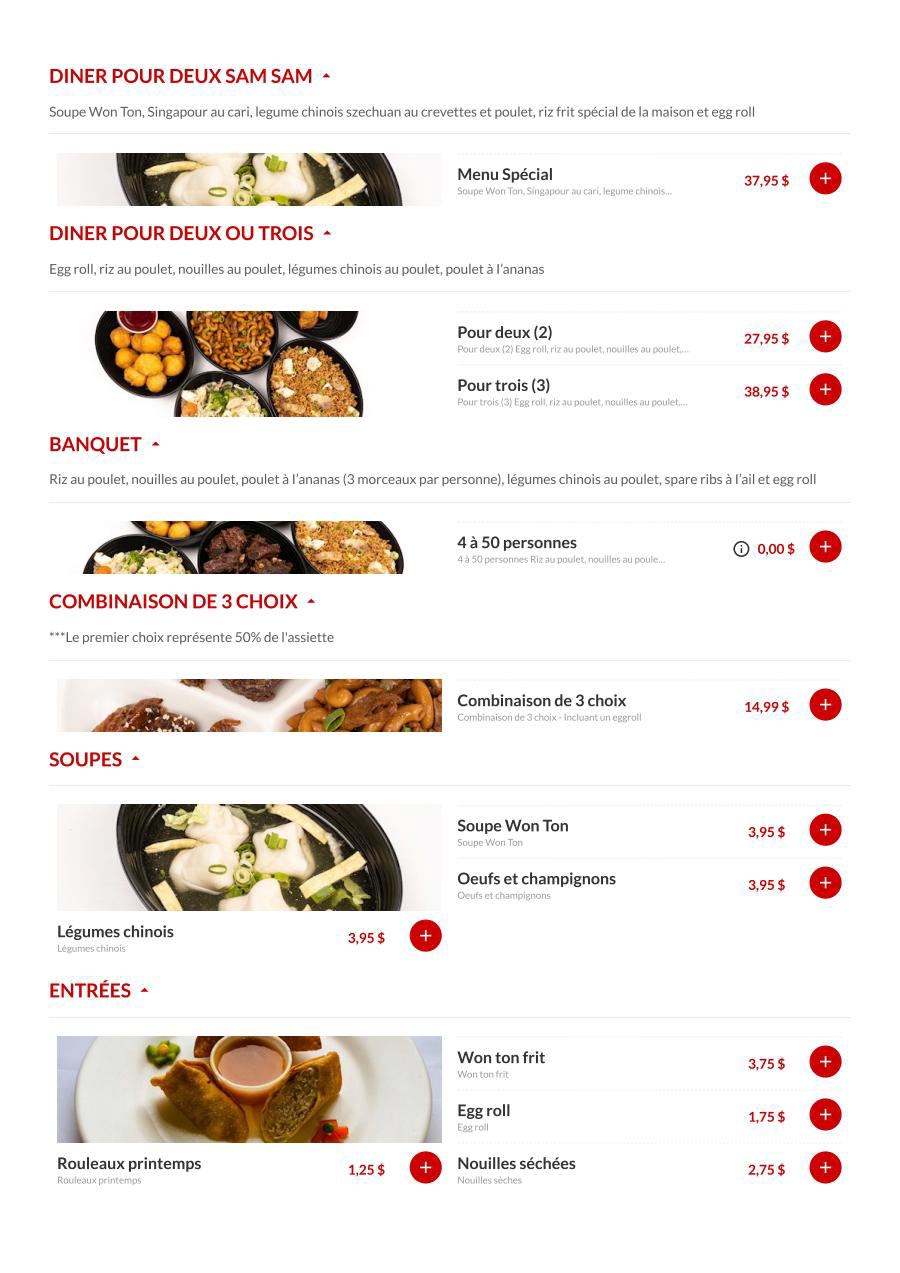Click the info icon beside 4 à 50 personnes
Viewport: 900px width, 1273px height.
pos(740,548)
